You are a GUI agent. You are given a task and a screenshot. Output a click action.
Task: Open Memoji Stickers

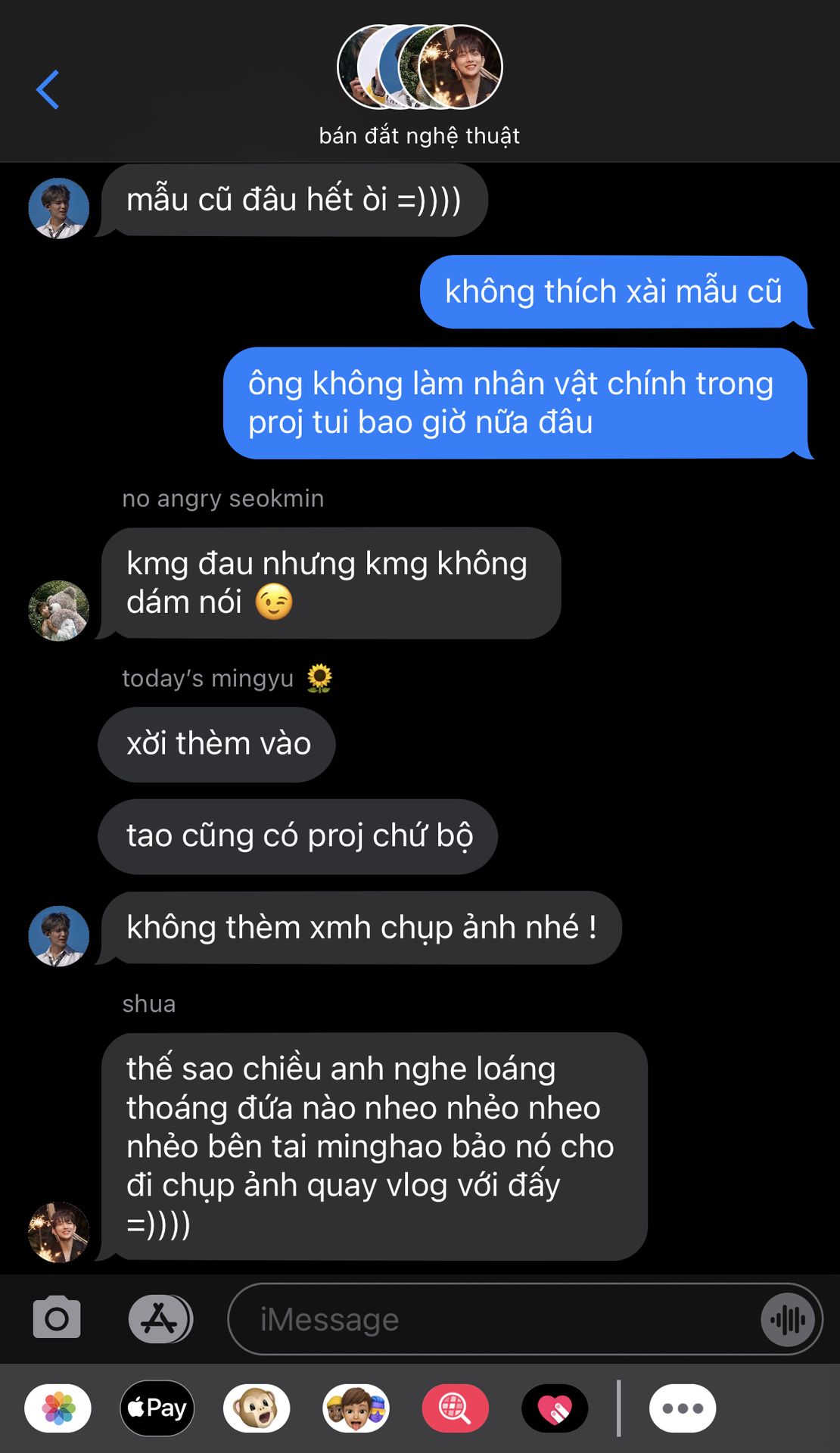tap(356, 1408)
